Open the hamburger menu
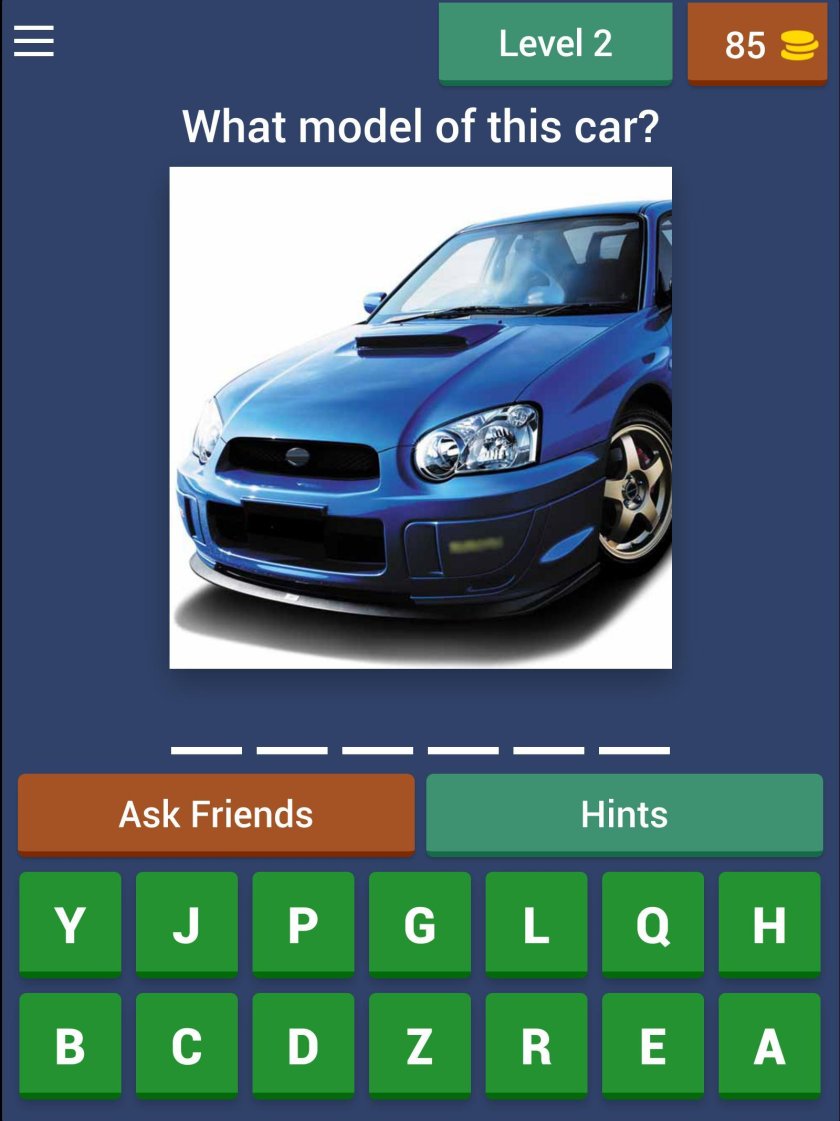This screenshot has width=840, height=1121. [33, 42]
